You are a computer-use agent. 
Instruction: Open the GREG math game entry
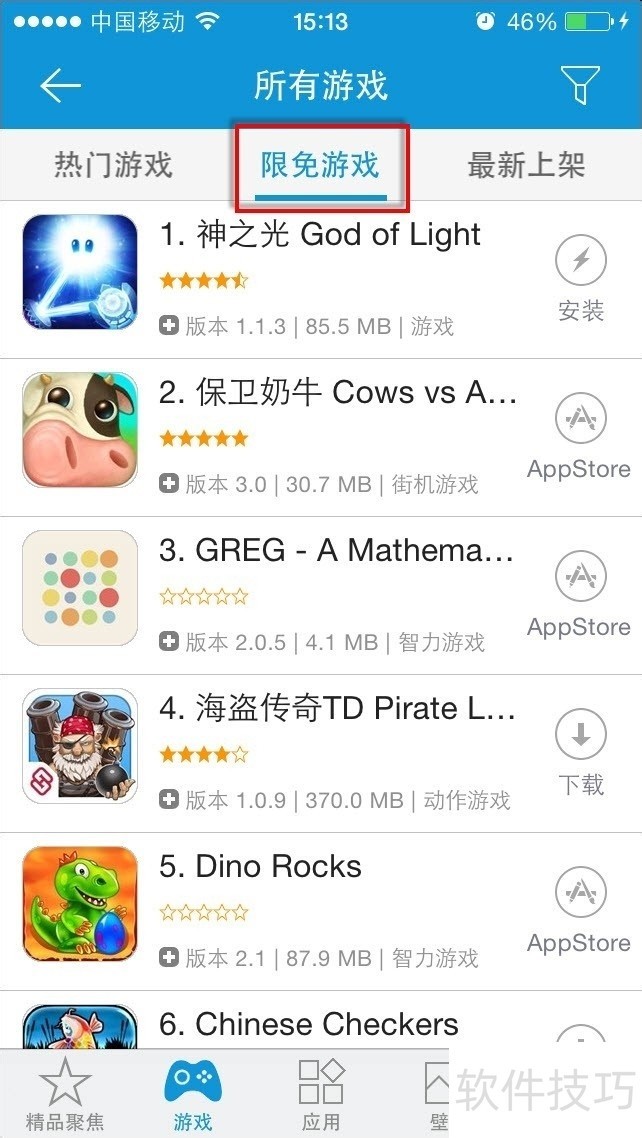pyautogui.click(x=336, y=552)
